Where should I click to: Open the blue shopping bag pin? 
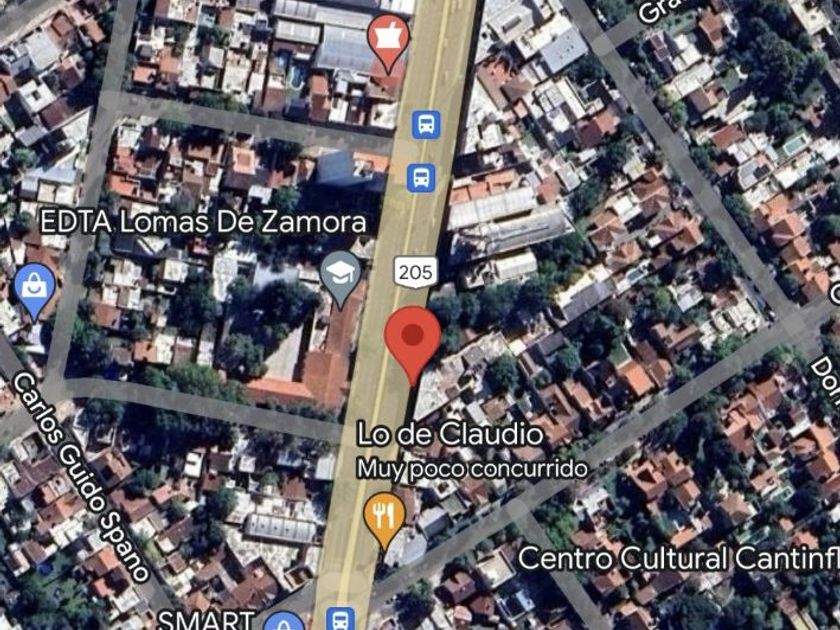pos(34,291)
